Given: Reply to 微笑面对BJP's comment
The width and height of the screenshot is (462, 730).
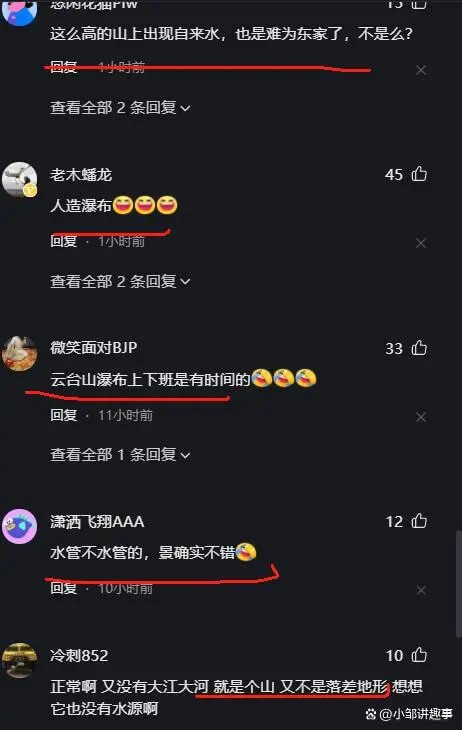Looking at the screenshot, I should point(64,415).
